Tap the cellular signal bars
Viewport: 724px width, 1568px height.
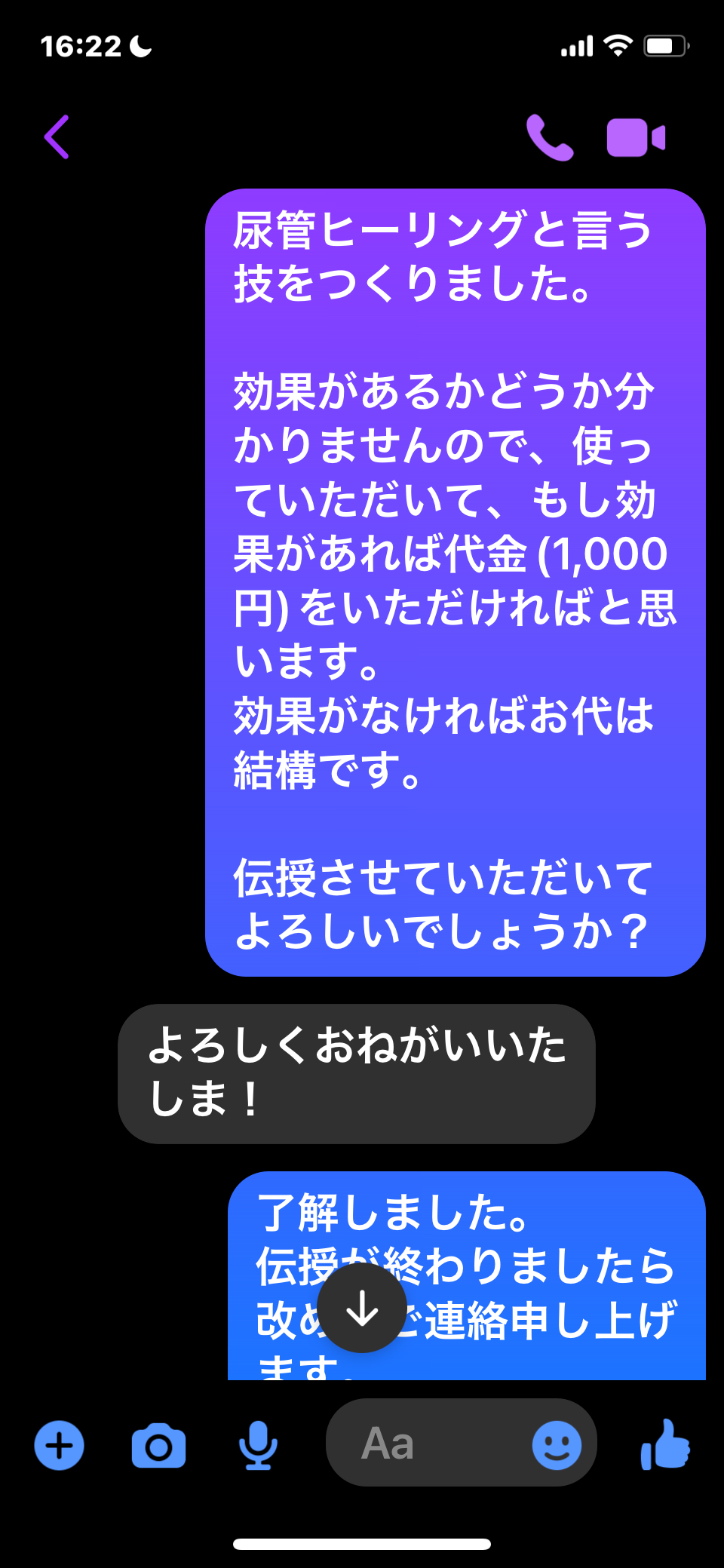click(x=578, y=45)
